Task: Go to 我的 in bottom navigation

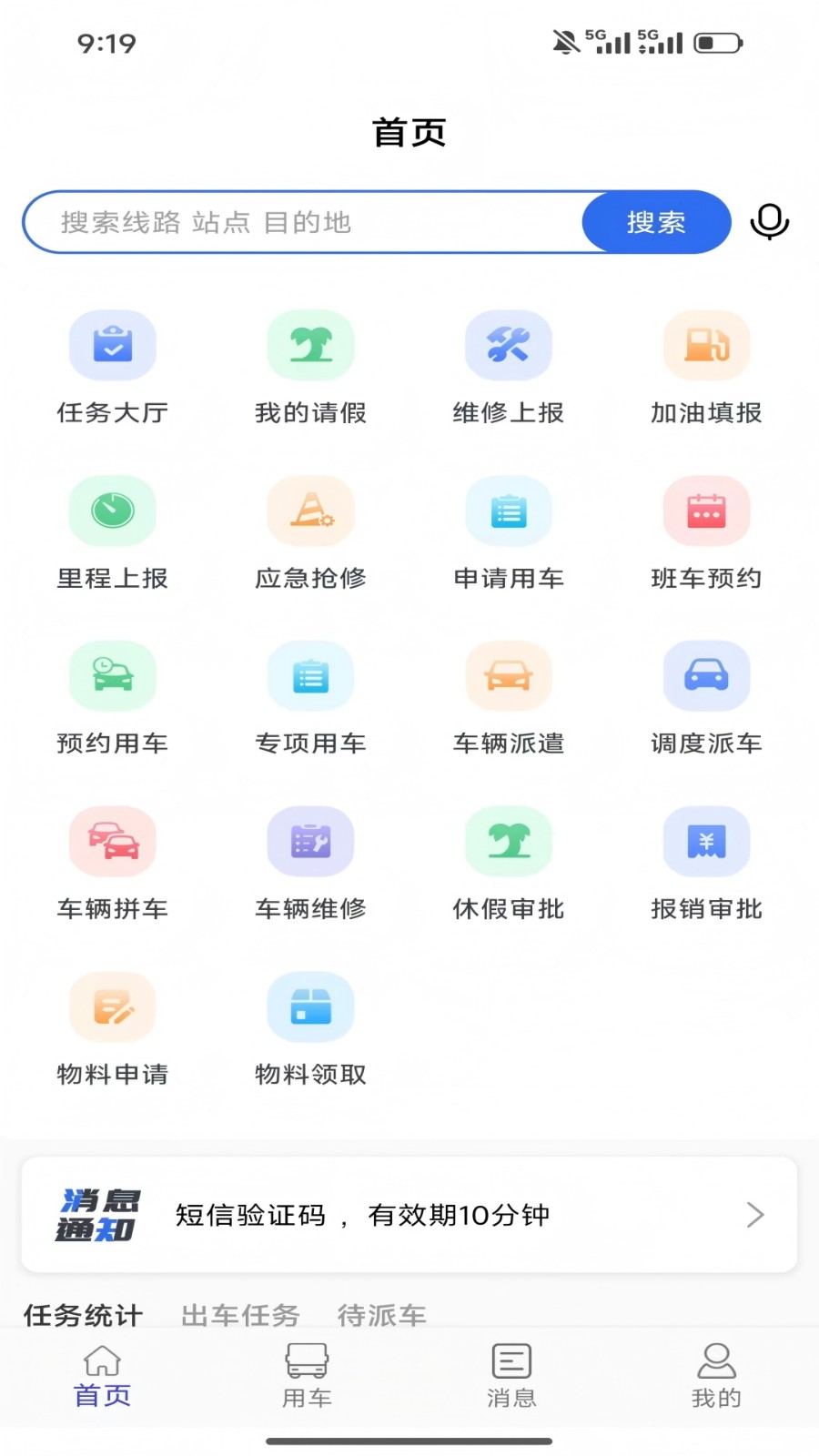Action: point(716,1376)
